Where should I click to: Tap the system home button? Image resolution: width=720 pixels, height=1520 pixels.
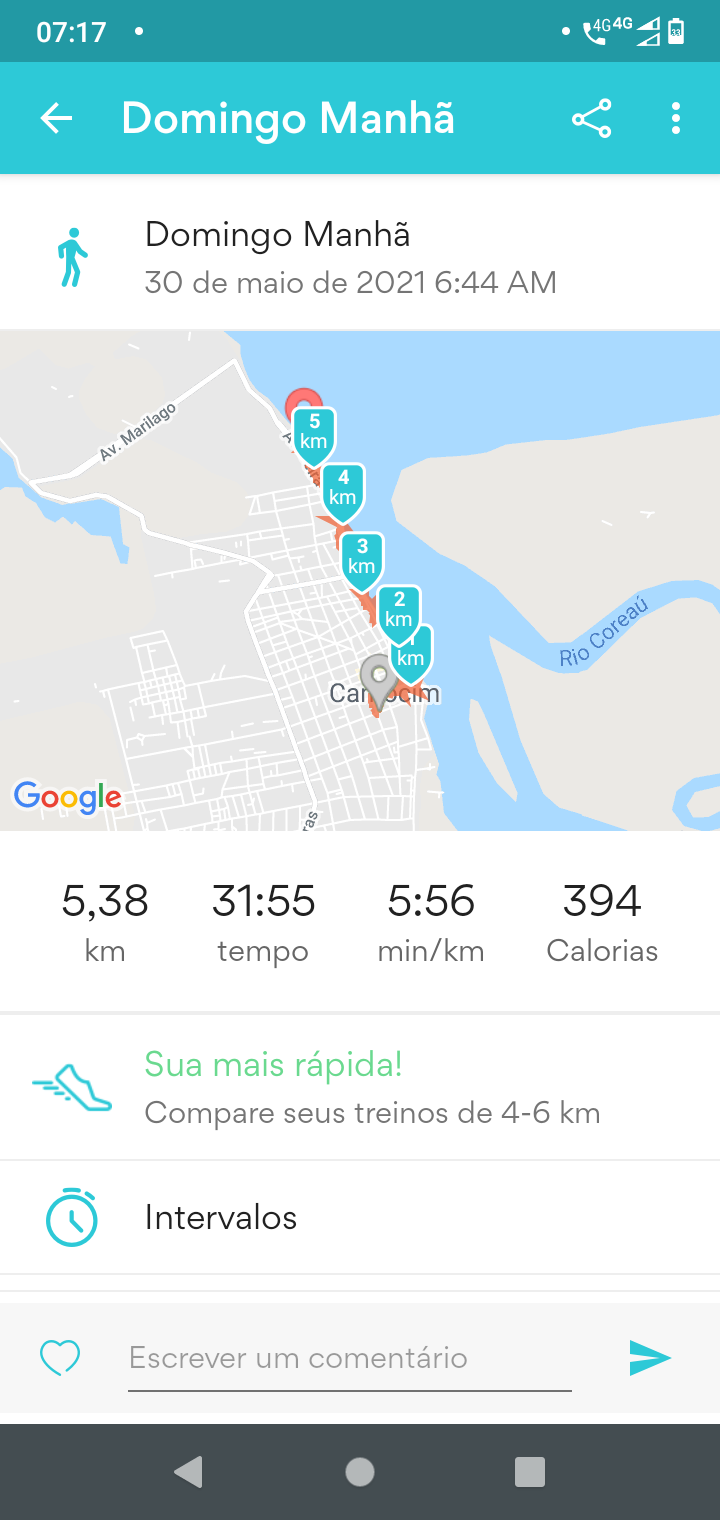point(360,1472)
